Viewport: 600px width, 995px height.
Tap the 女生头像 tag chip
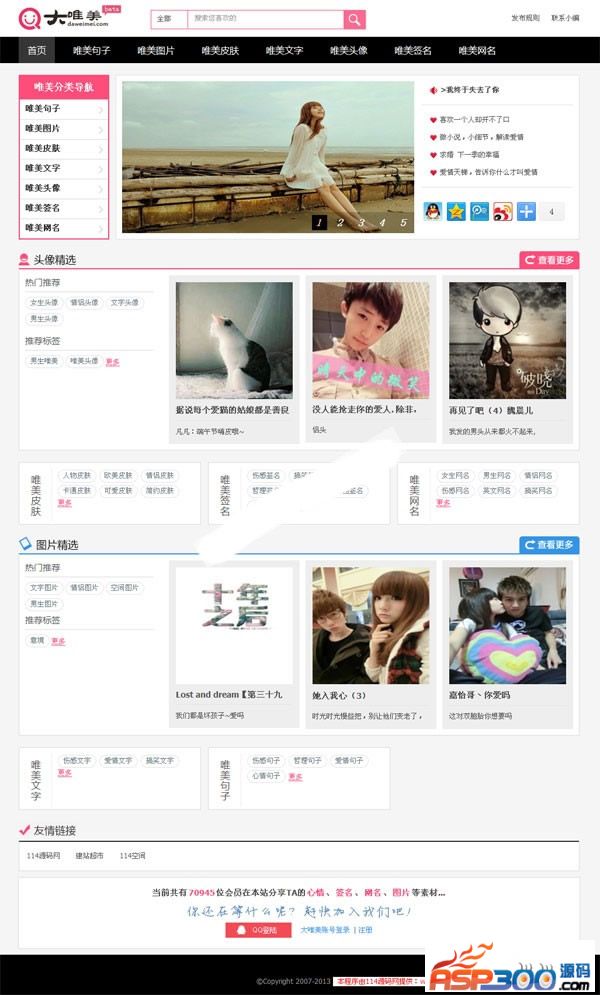(44, 302)
